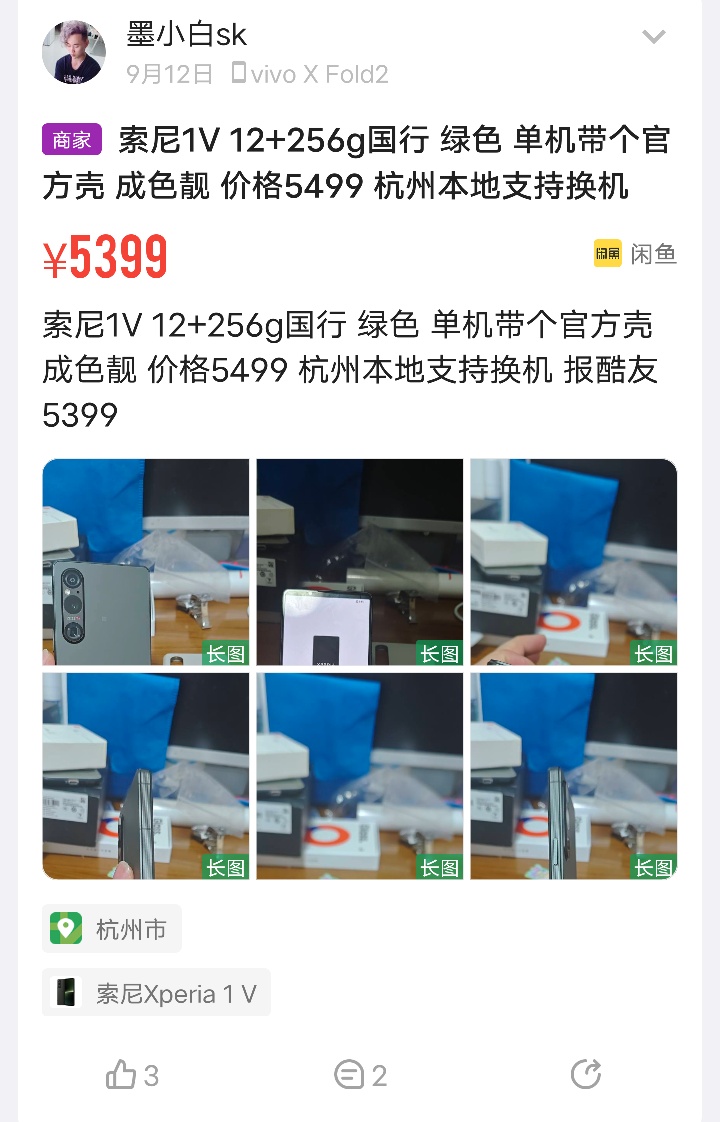Share this post
Image resolution: width=720 pixels, height=1122 pixels.
pyautogui.click(x=585, y=1076)
